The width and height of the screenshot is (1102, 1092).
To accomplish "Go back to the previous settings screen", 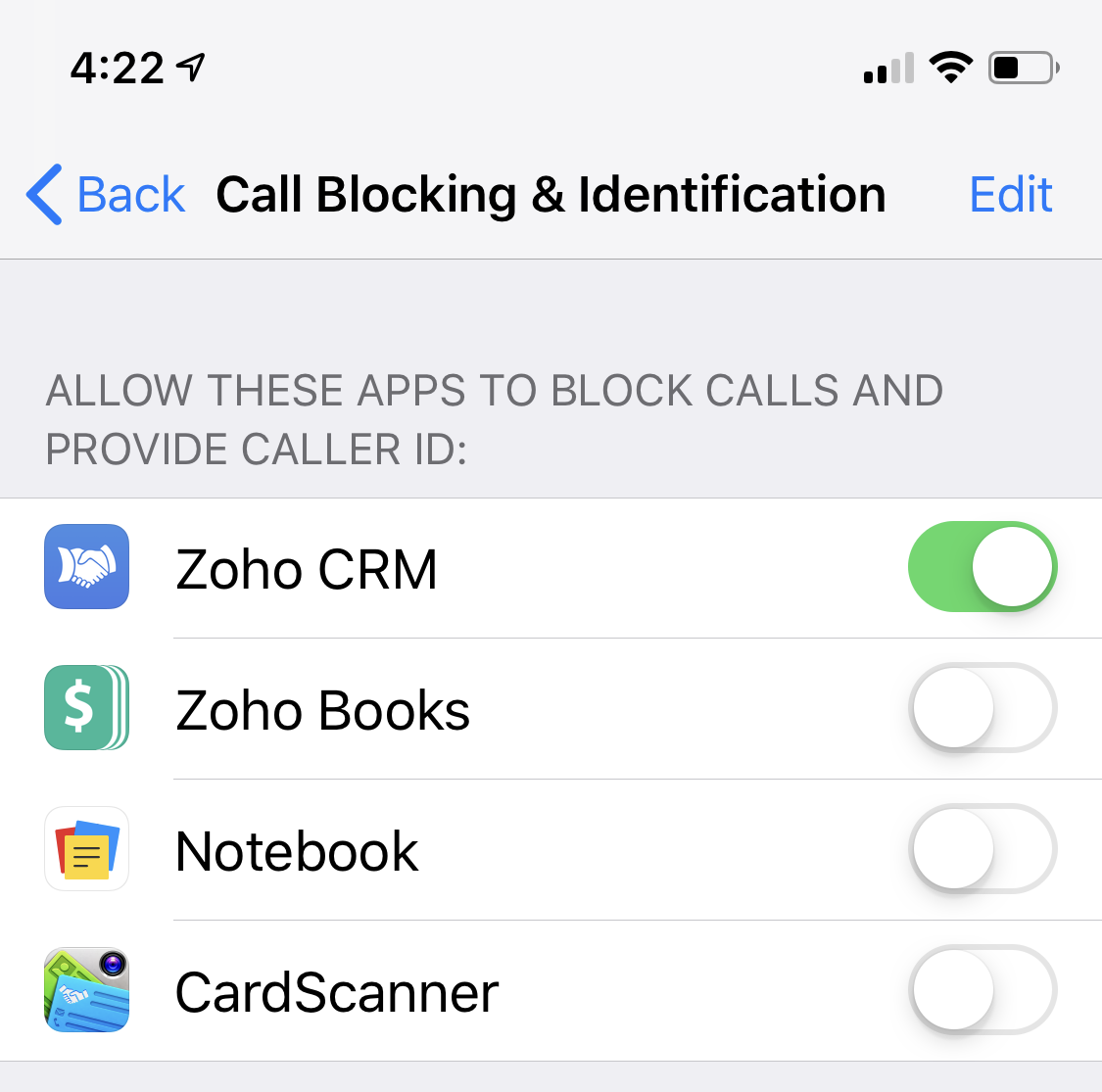I will point(106,194).
